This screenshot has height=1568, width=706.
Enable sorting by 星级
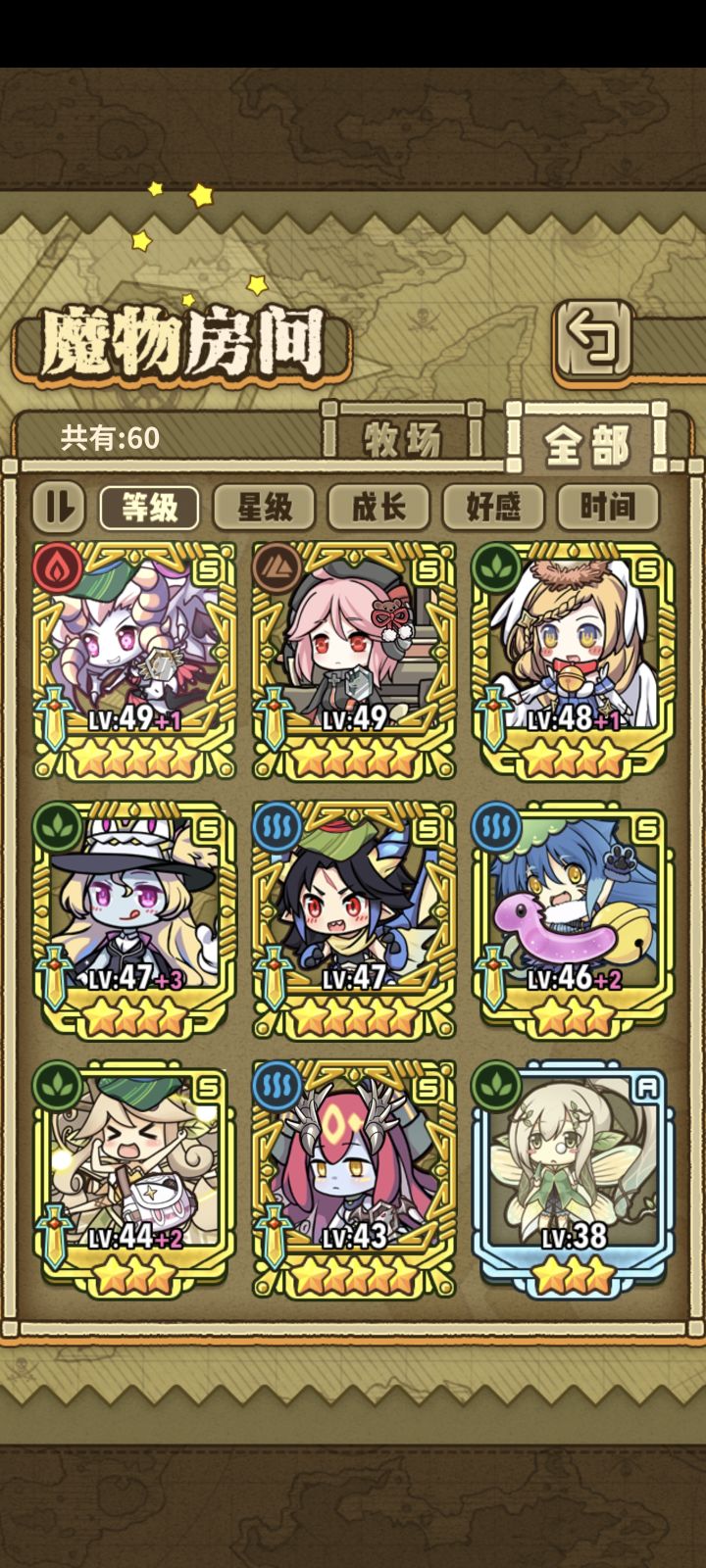click(263, 507)
